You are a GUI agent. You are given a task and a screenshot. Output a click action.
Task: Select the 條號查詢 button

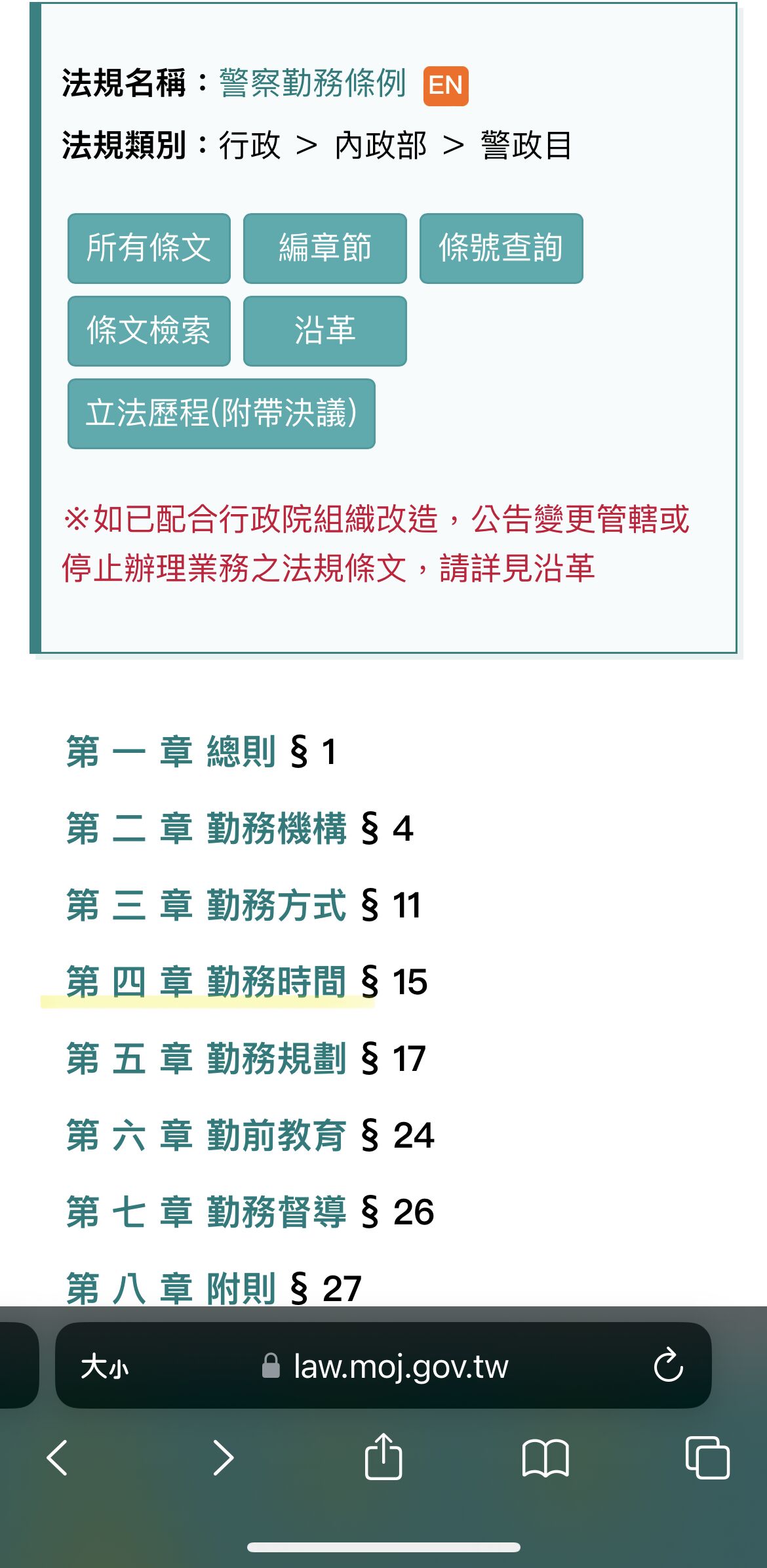tap(501, 248)
